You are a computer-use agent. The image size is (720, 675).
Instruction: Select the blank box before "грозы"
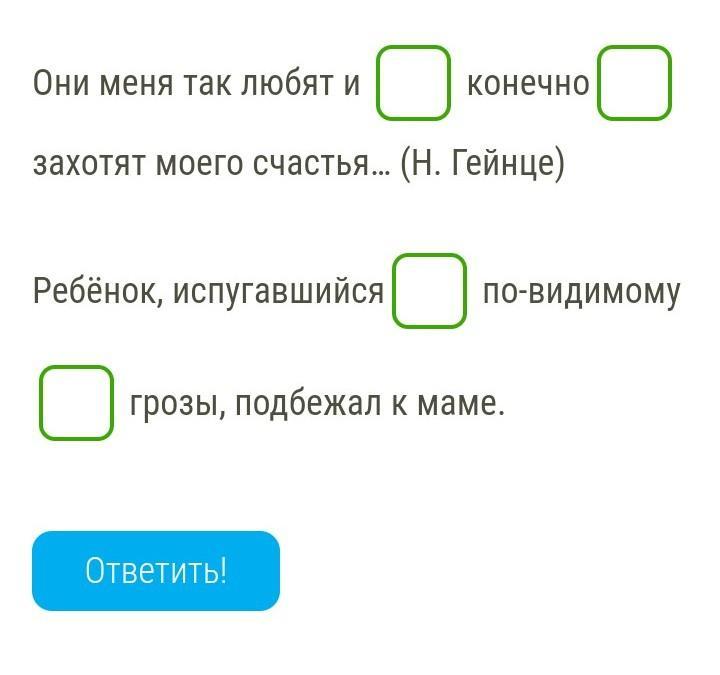(76, 403)
